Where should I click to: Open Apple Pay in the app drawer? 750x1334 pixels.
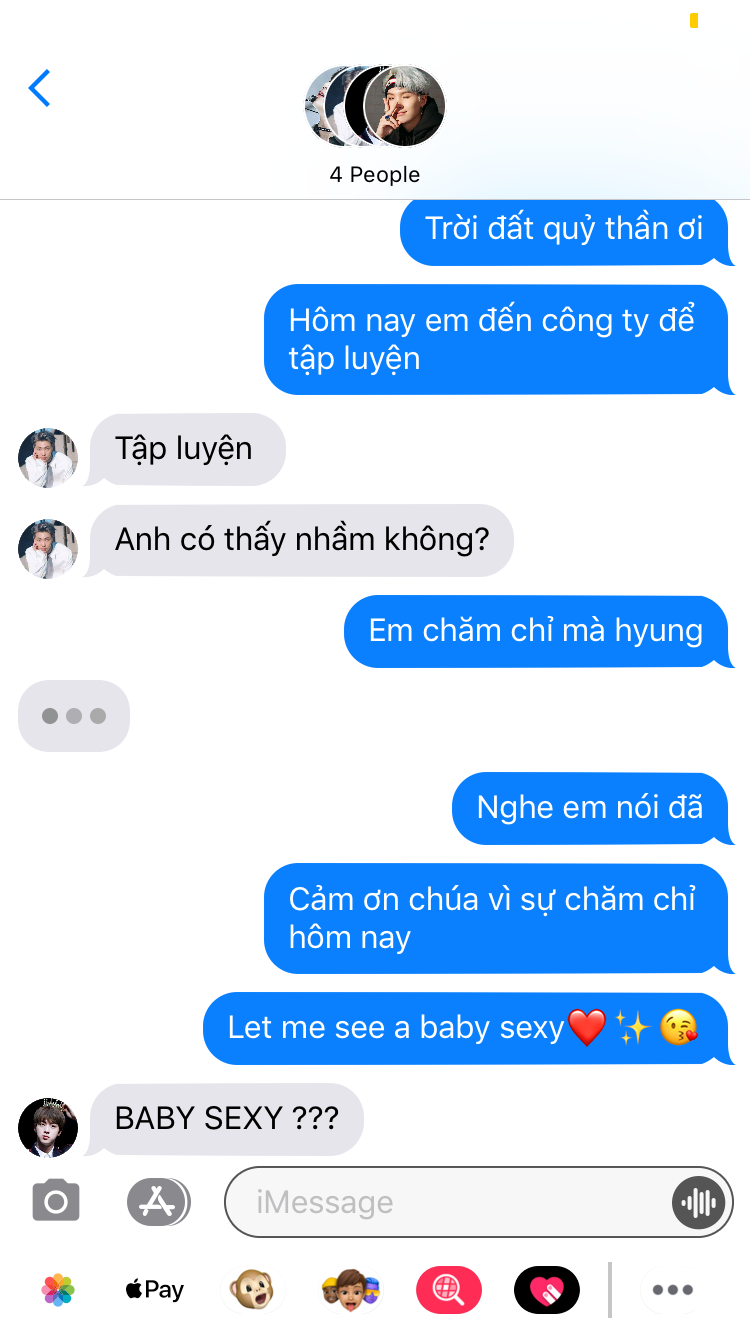[x=155, y=1289]
